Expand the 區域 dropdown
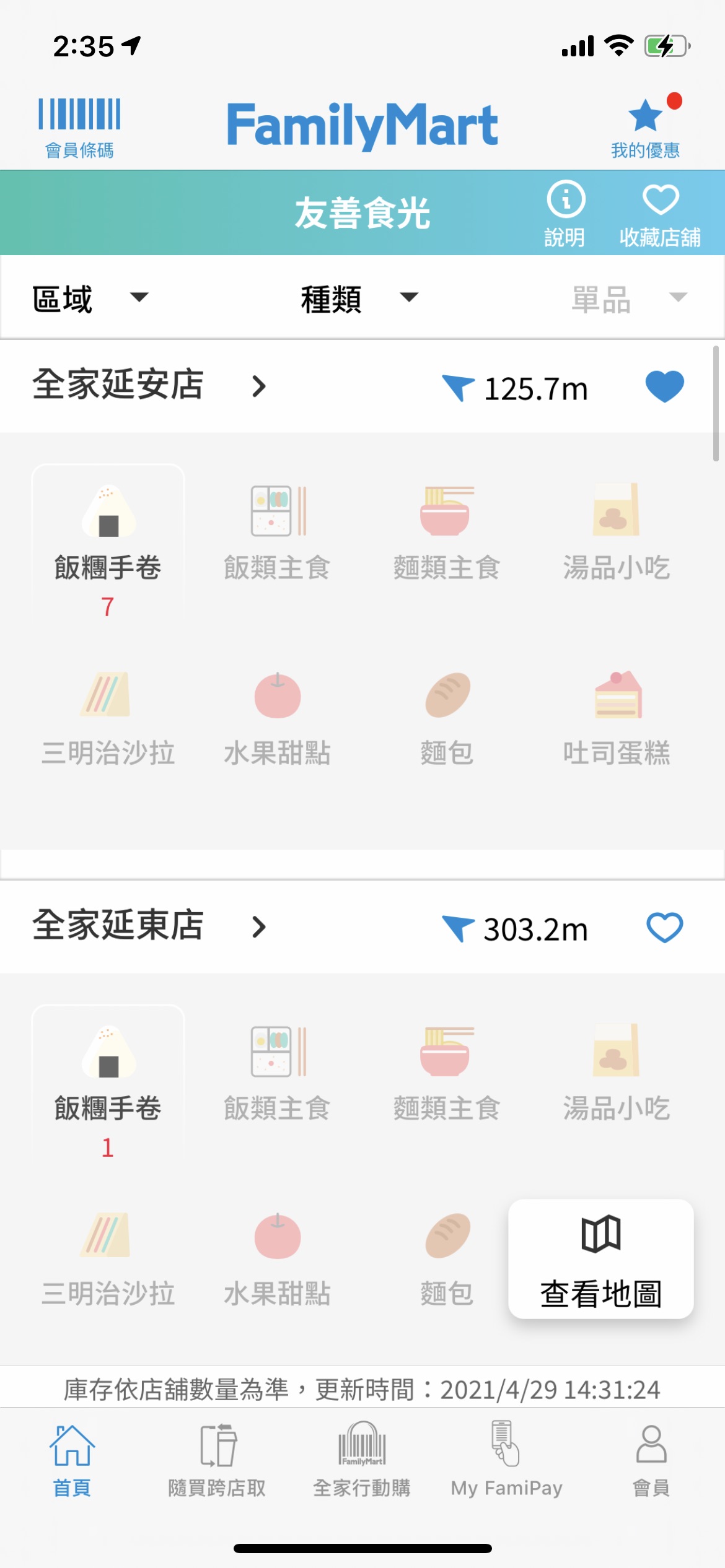 pyautogui.click(x=90, y=298)
